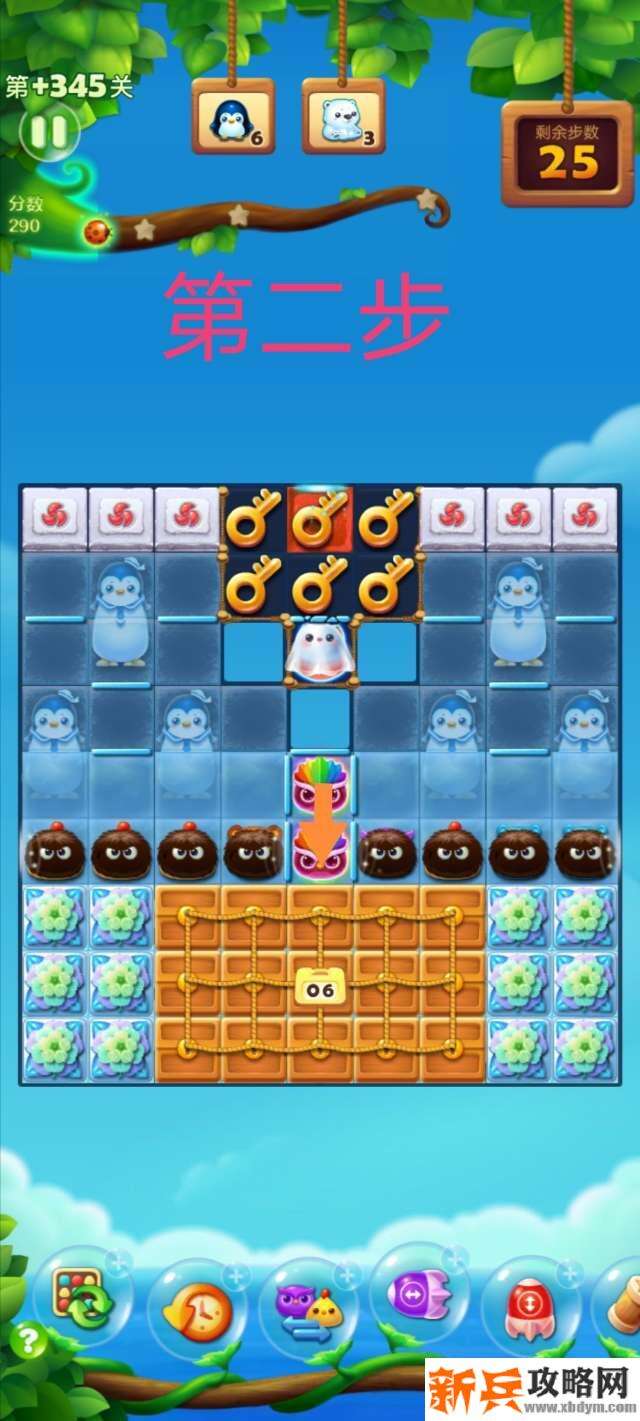Open the green question mark help
640x1421 pixels.
click(x=31, y=1337)
